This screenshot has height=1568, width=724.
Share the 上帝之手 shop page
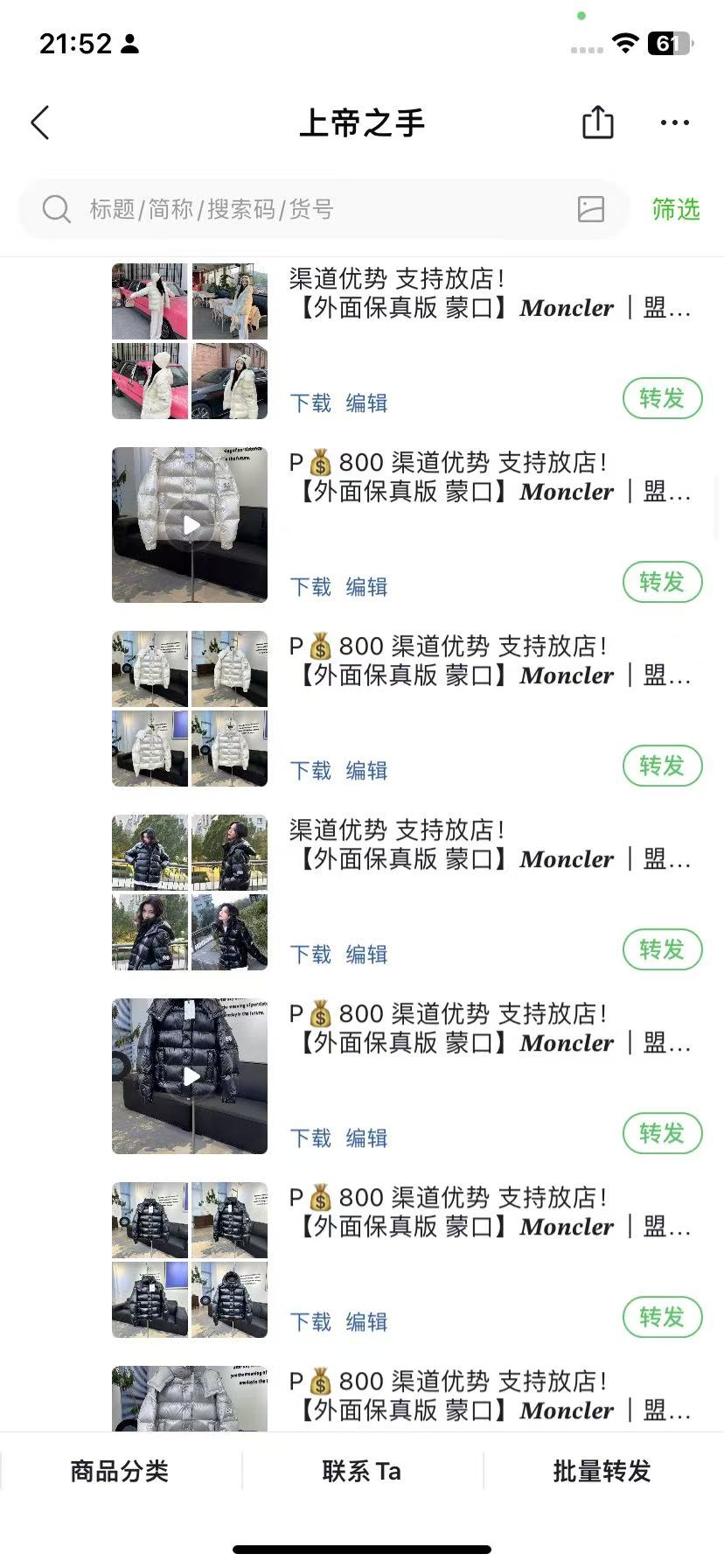598,123
